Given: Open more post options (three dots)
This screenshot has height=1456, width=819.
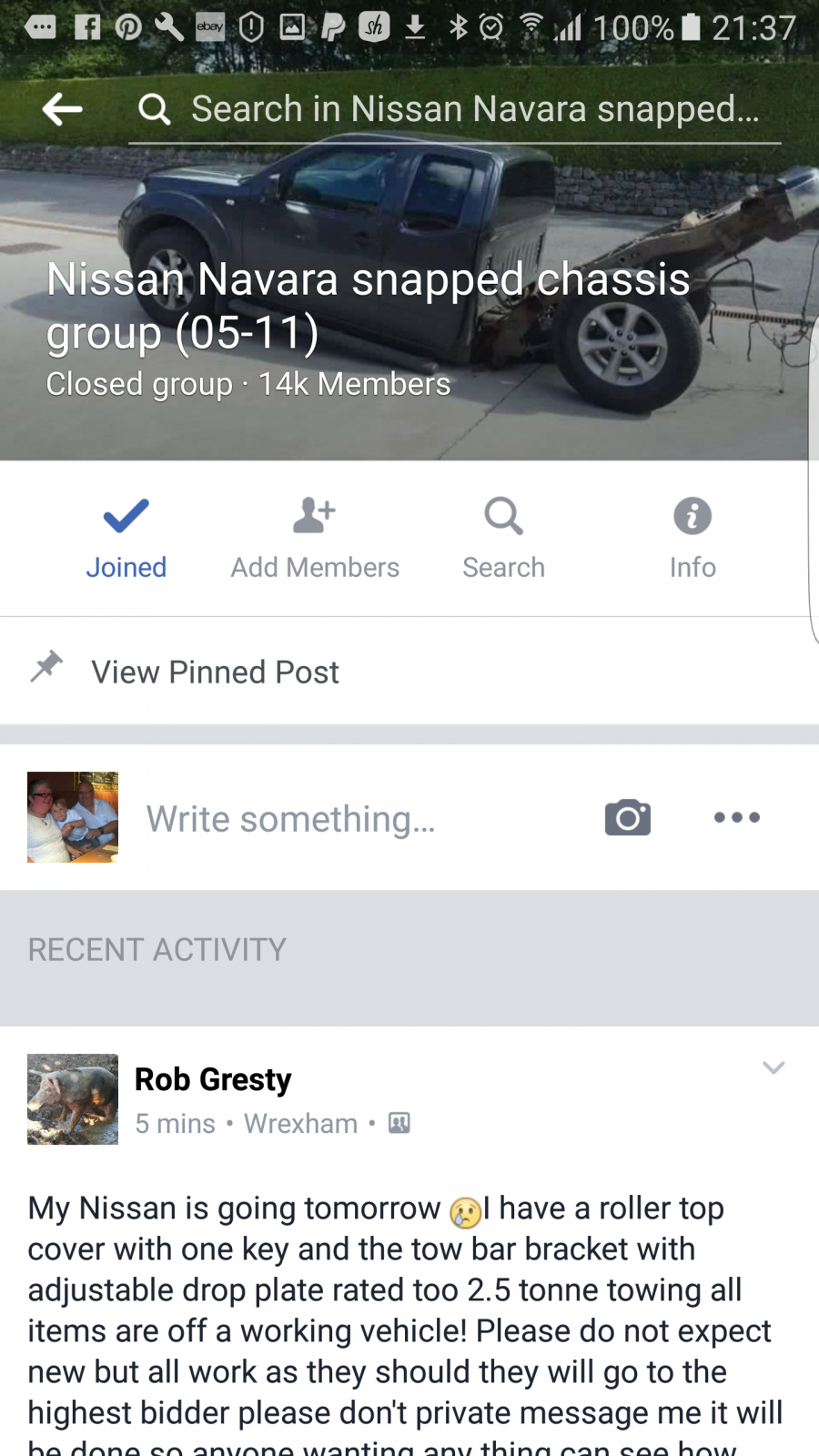Looking at the screenshot, I should coord(737,817).
